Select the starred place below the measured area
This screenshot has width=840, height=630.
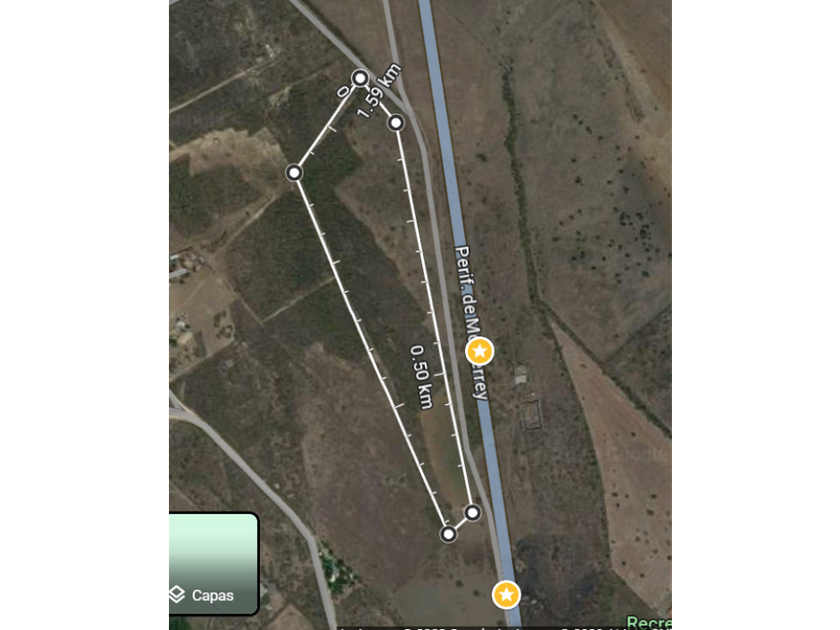point(507,595)
